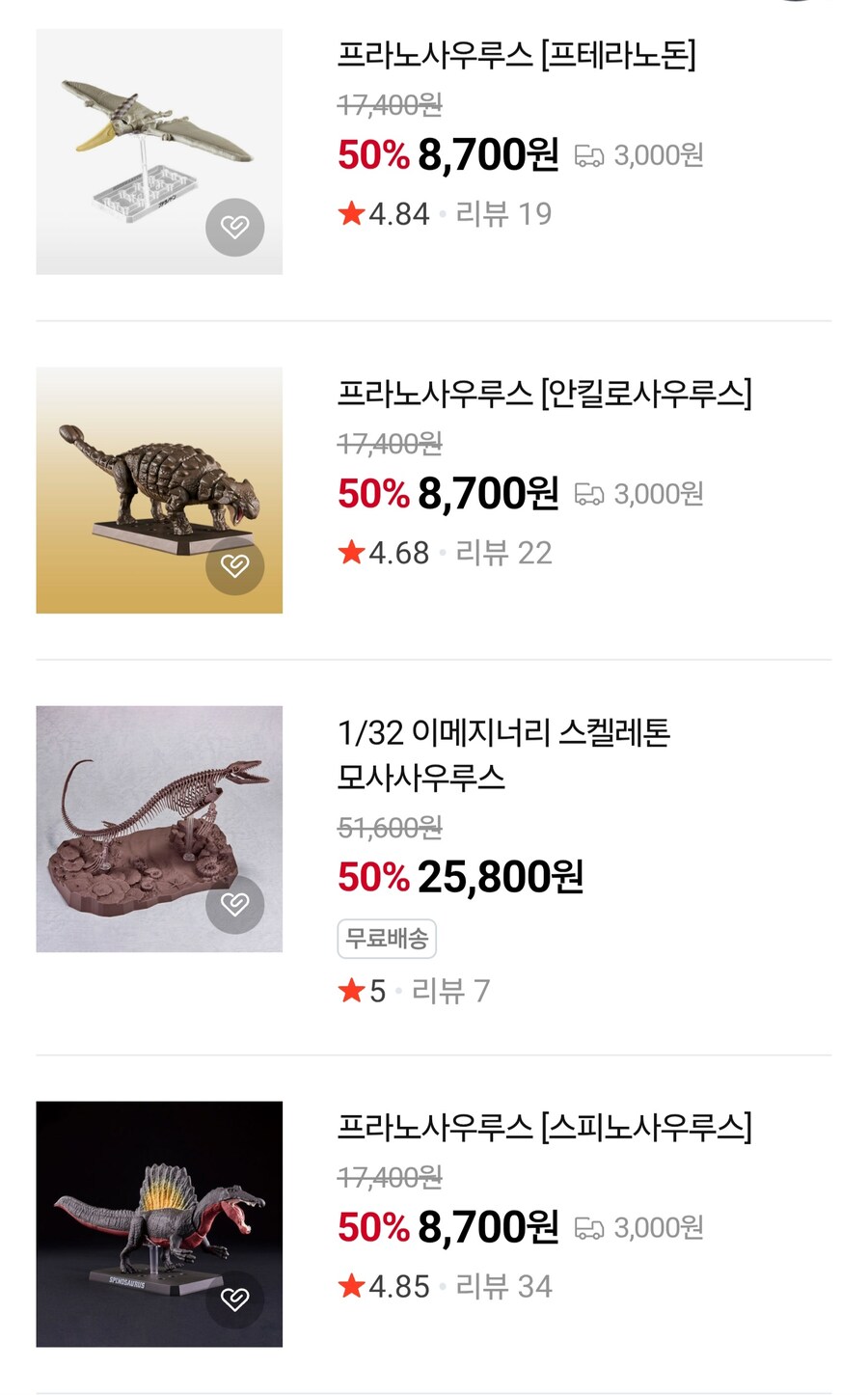Tap the heart icon on the 스피노사우루스 product
868x1395 pixels.
(x=234, y=1299)
